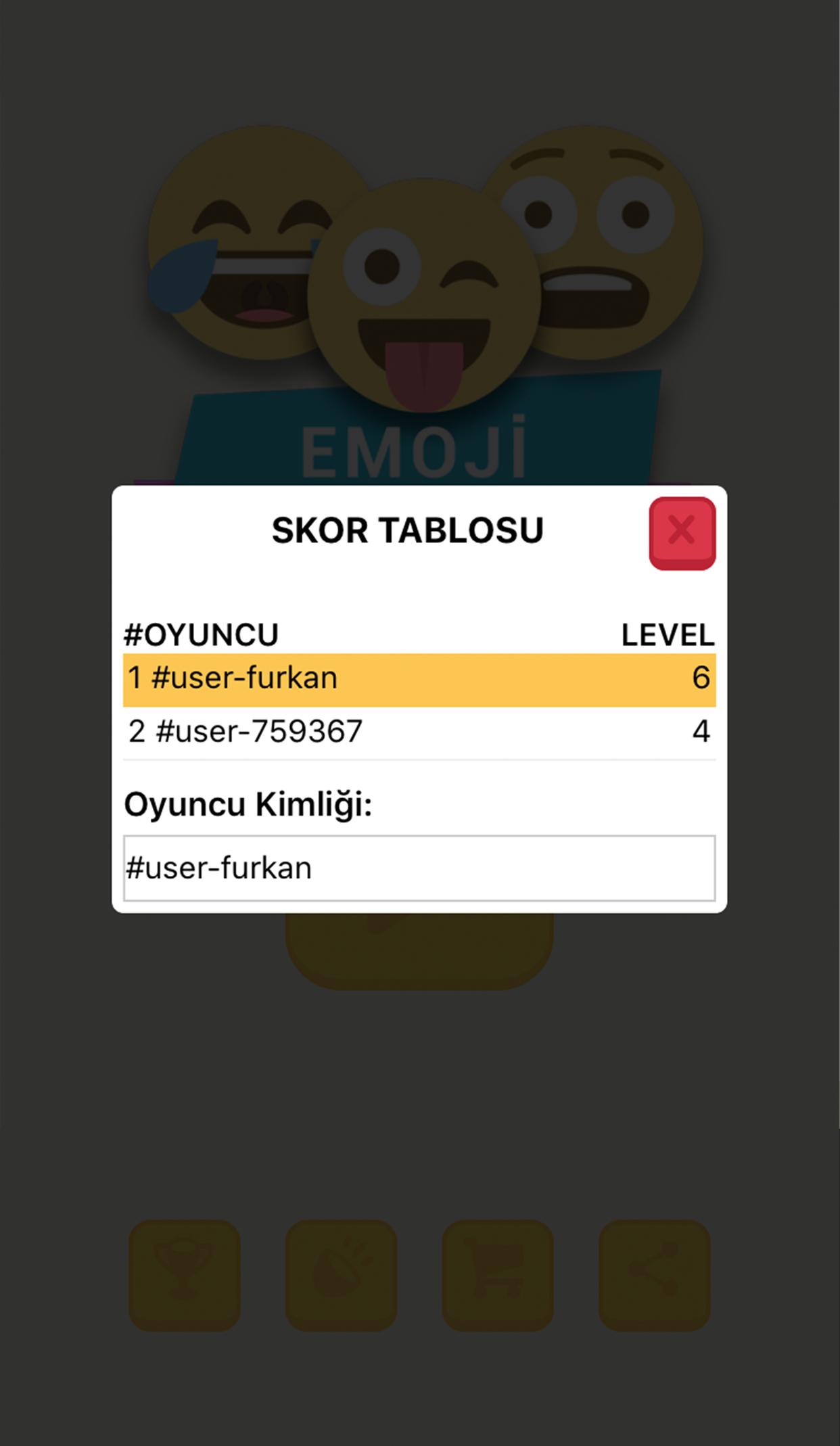Click the Oyuncu Kimliği input field

click(x=419, y=866)
